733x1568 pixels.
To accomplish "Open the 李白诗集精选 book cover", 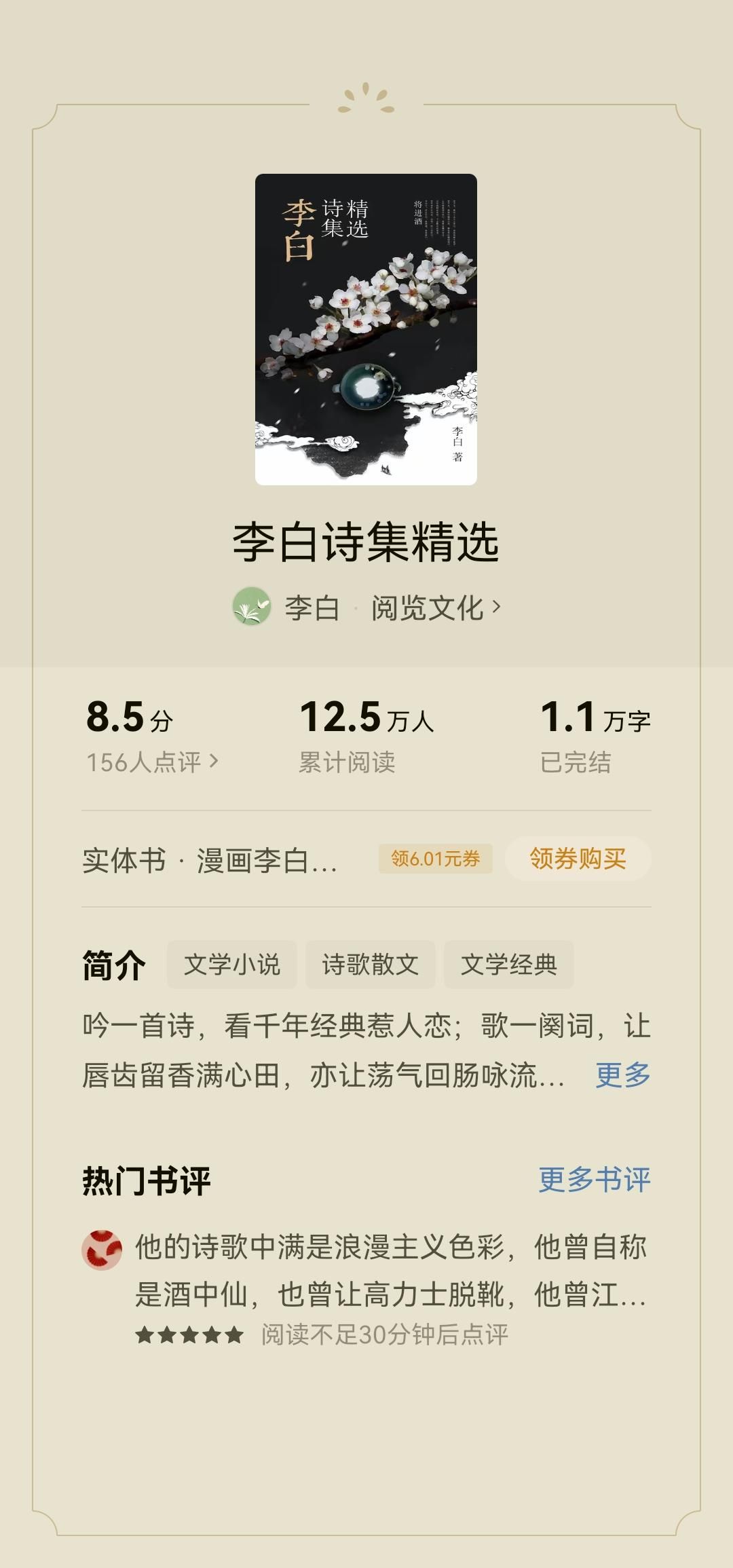I will (366, 329).
